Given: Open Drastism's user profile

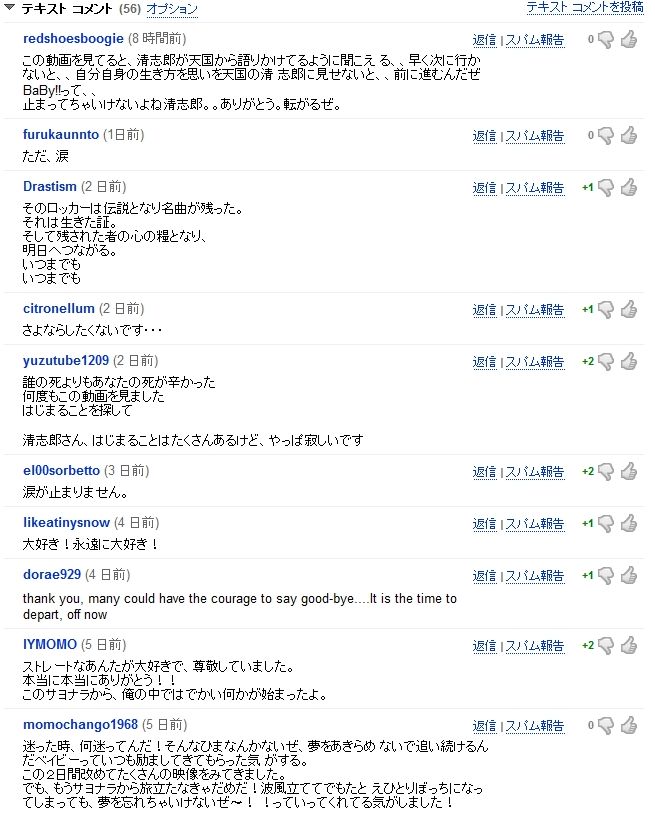Looking at the screenshot, I should tap(50, 187).
